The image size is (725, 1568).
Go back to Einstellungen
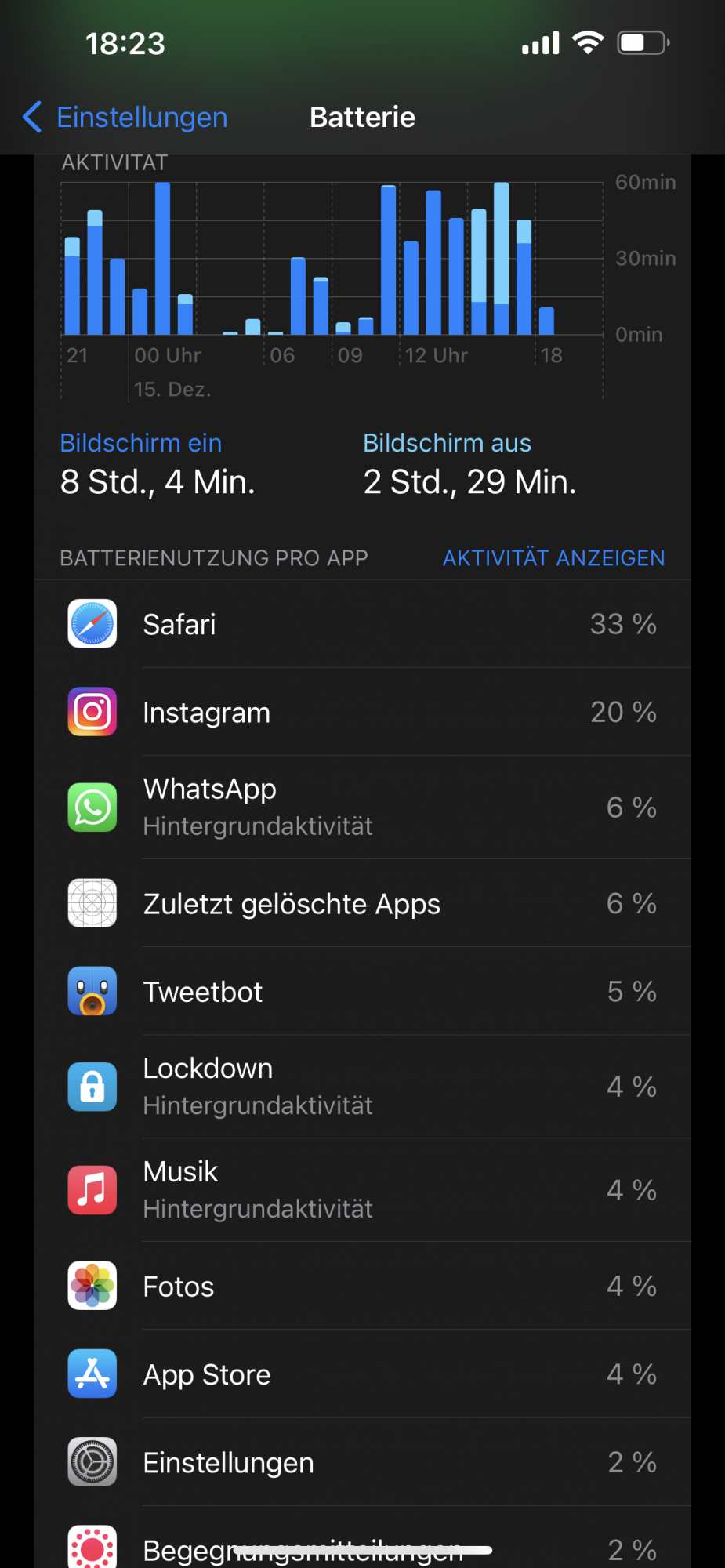click(x=125, y=118)
